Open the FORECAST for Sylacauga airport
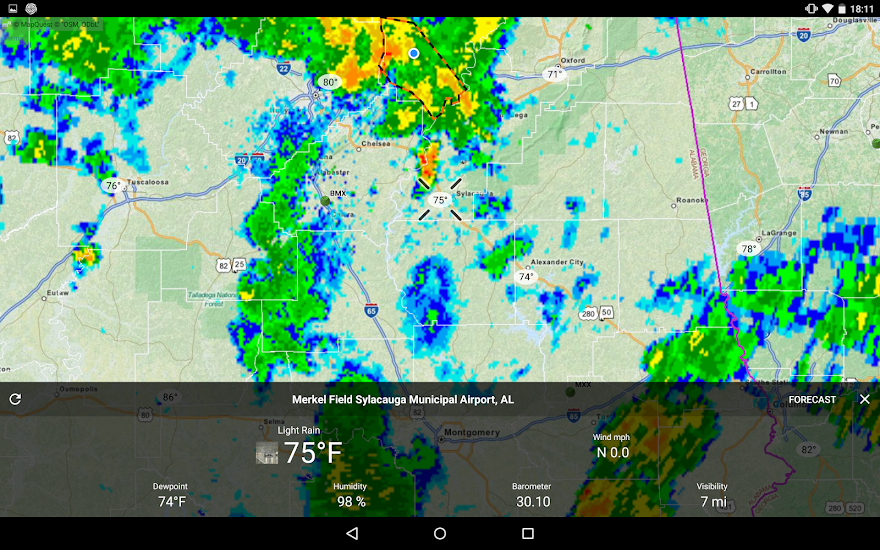Image resolution: width=880 pixels, height=550 pixels. [x=812, y=400]
